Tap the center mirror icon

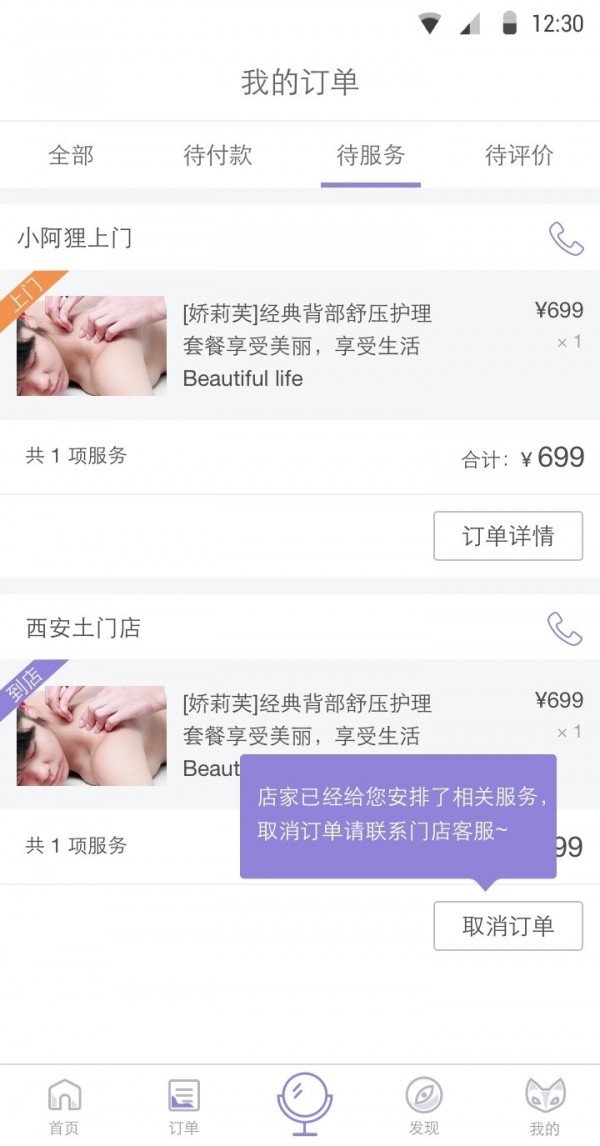coord(304,1103)
